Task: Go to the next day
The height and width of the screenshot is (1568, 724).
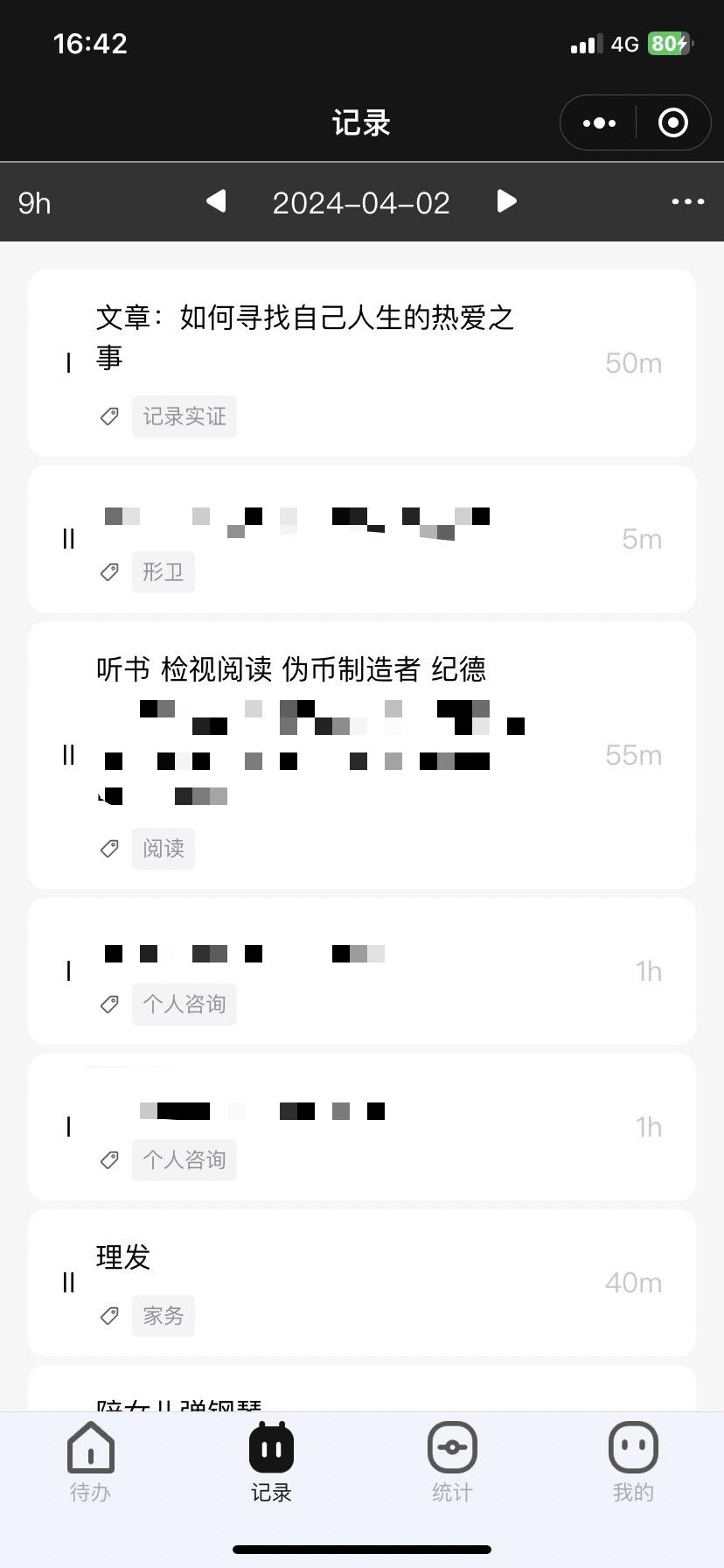Action: (x=506, y=202)
